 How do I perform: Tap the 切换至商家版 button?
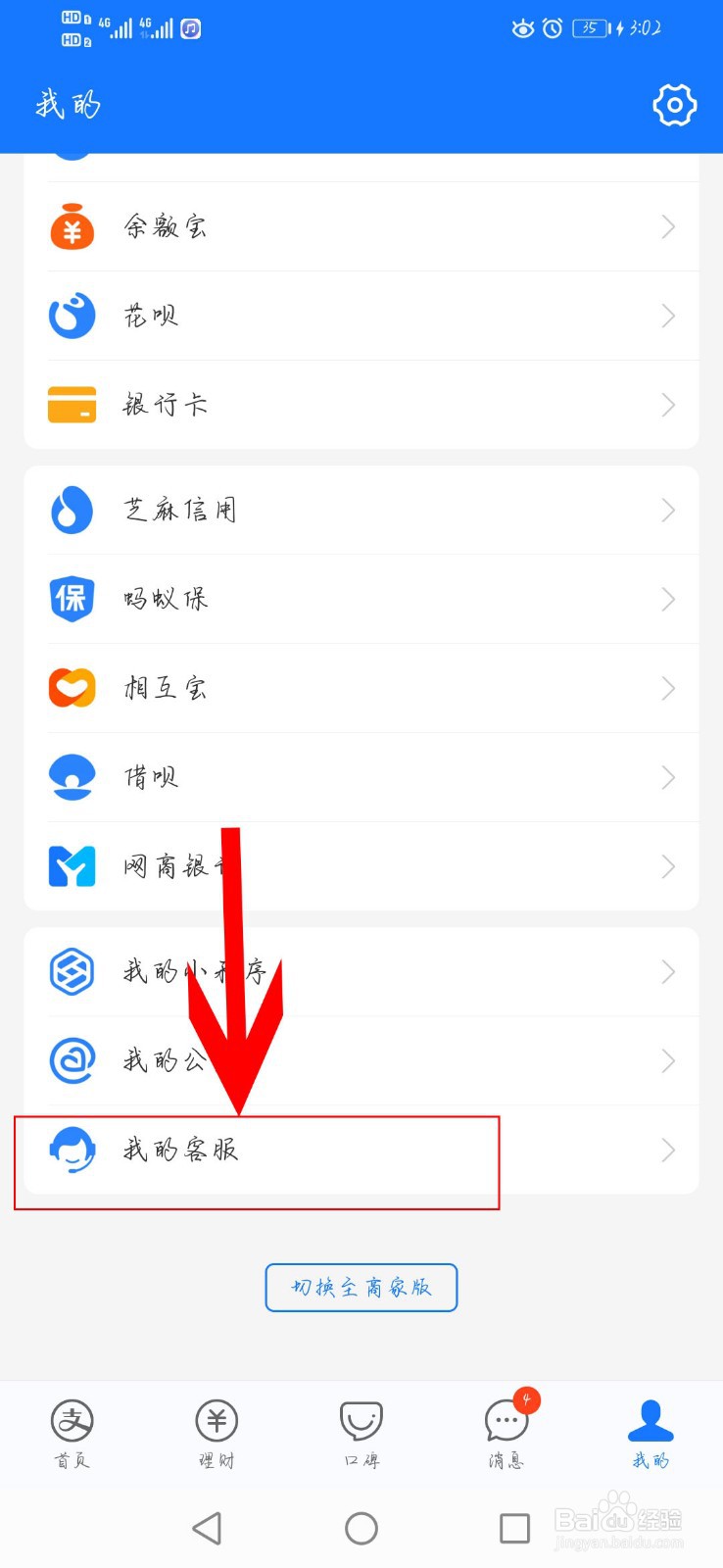(x=361, y=1288)
